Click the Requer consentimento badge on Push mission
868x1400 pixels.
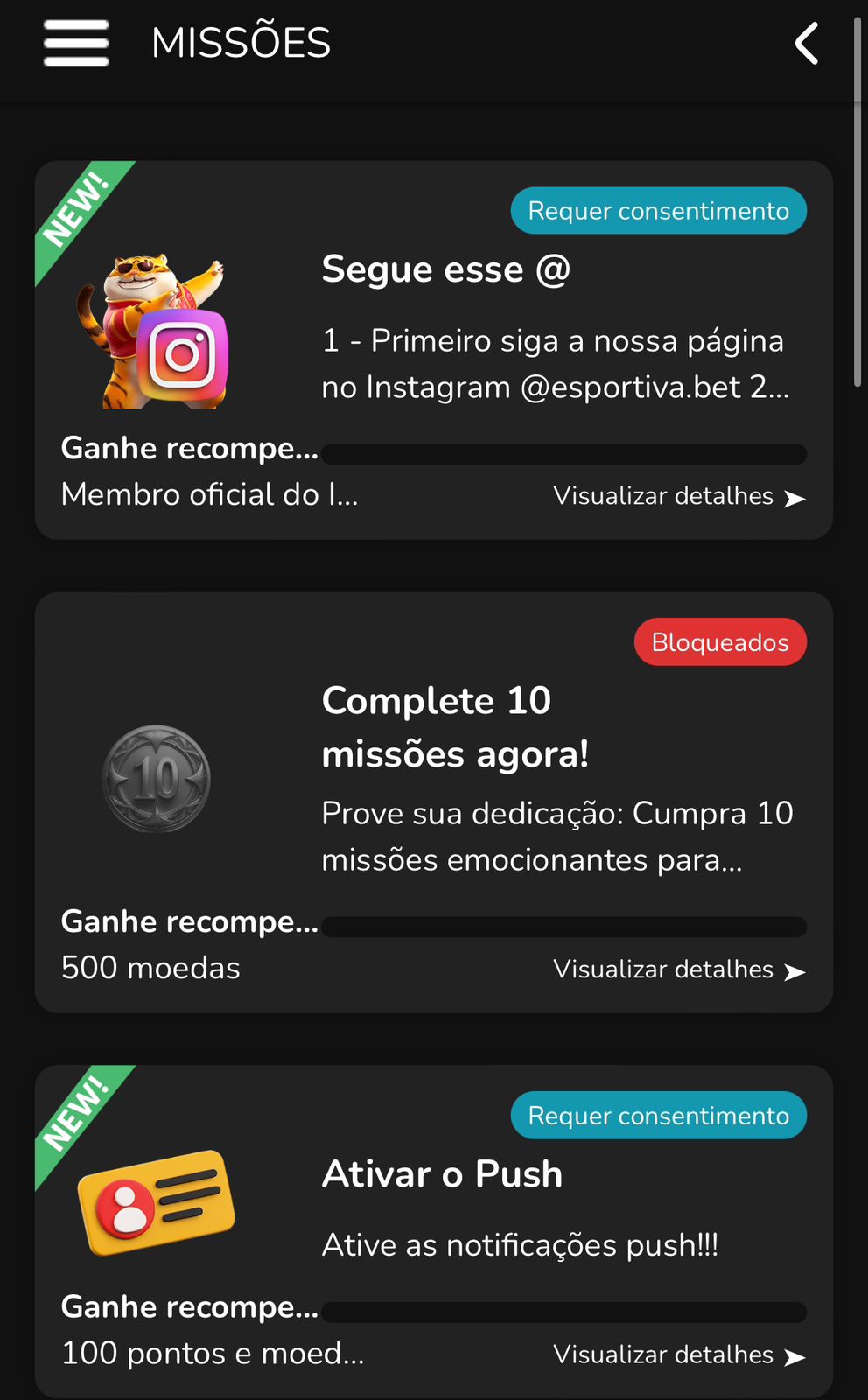point(658,1115)
